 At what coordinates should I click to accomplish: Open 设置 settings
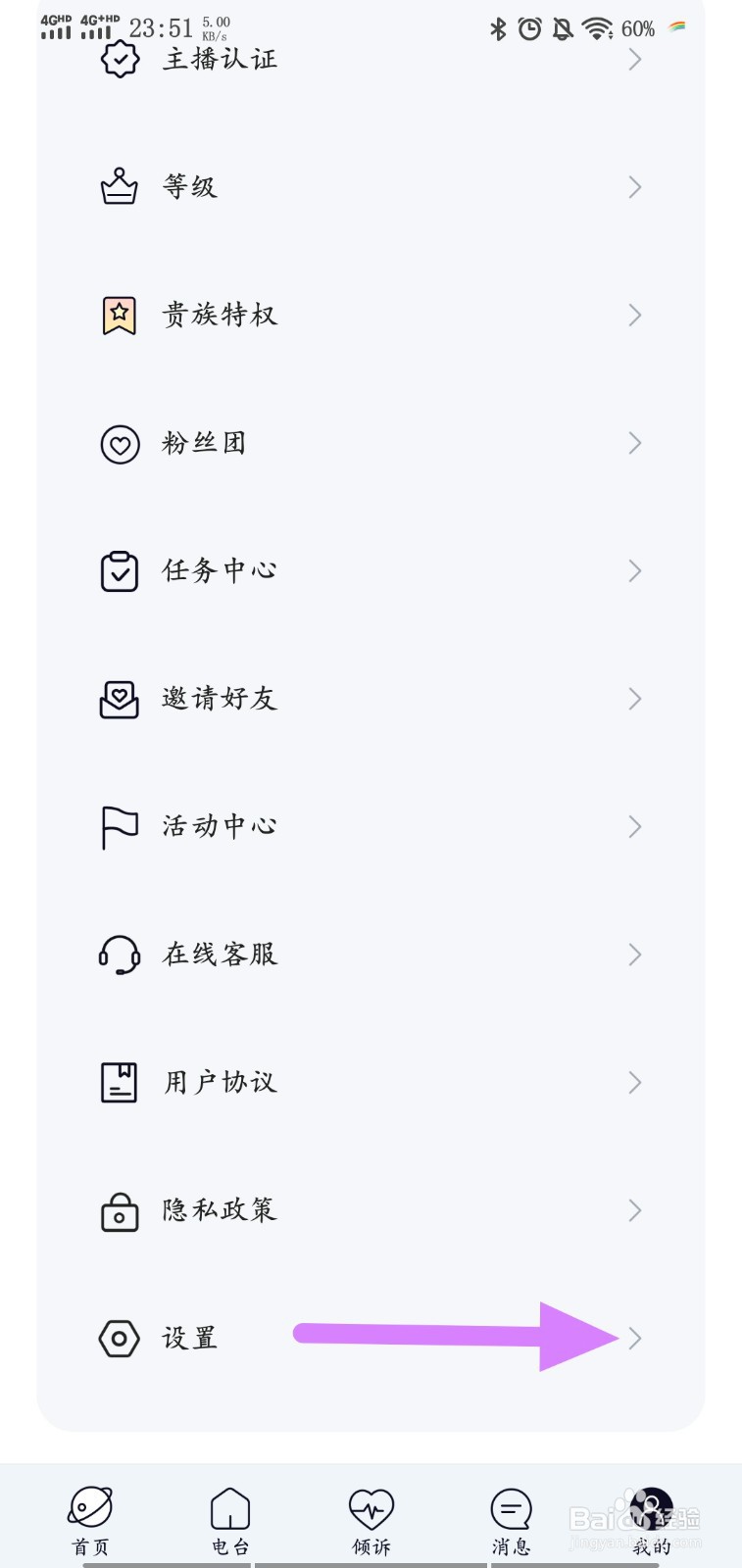371,1338
